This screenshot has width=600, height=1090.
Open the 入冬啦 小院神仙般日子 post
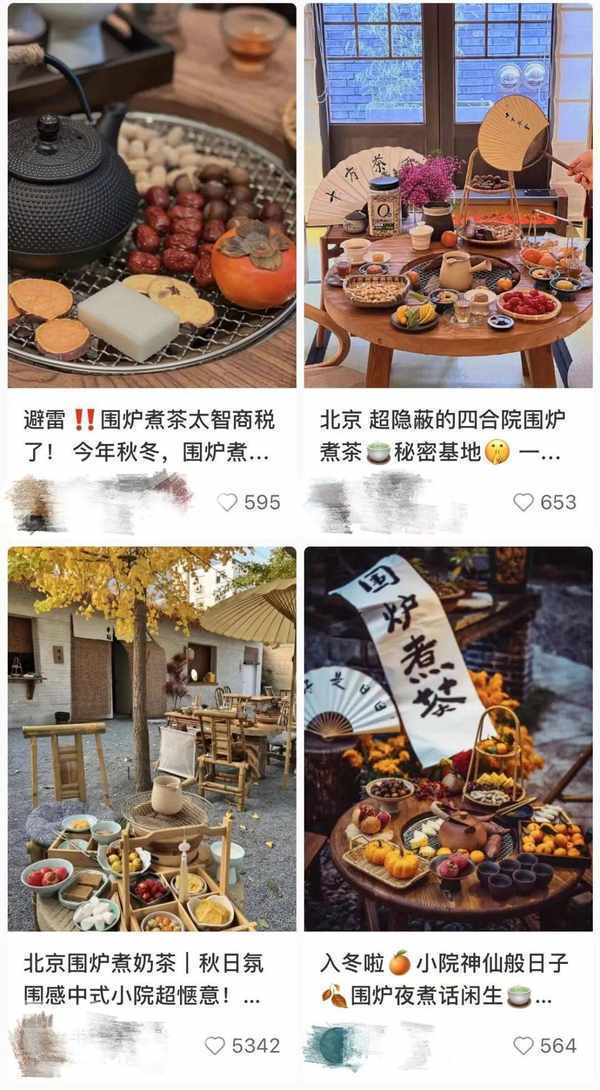pyautogui.click(x=448, y=738)
